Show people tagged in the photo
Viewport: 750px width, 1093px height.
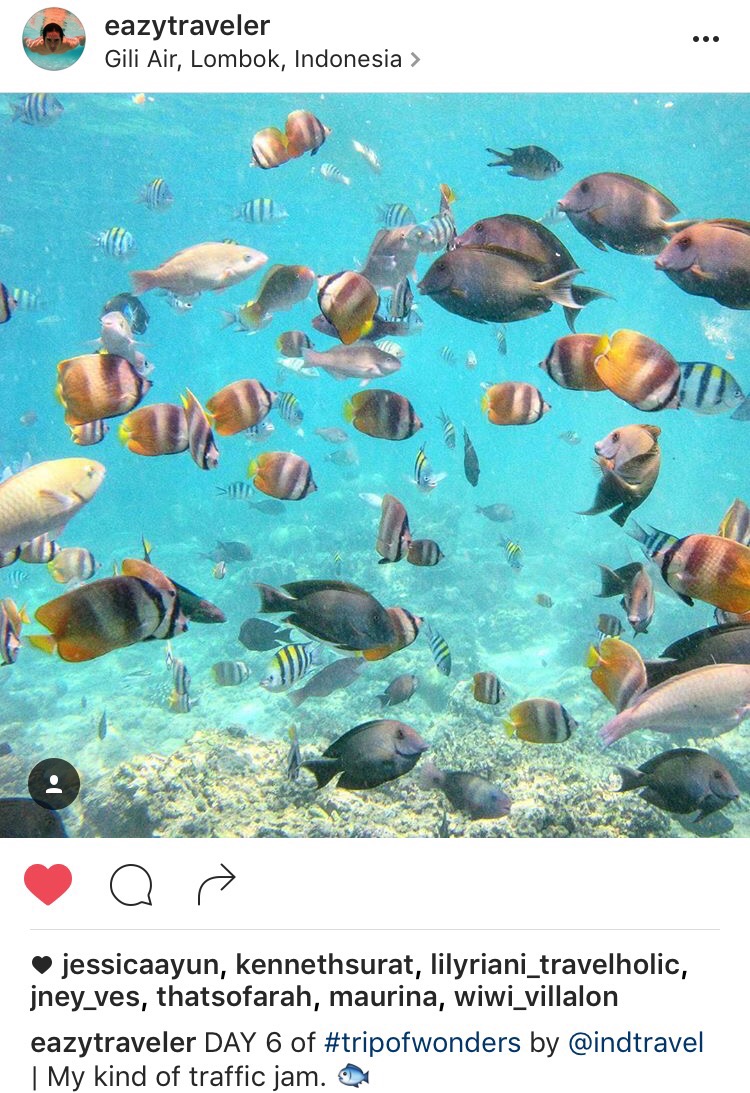click(54, 784)
